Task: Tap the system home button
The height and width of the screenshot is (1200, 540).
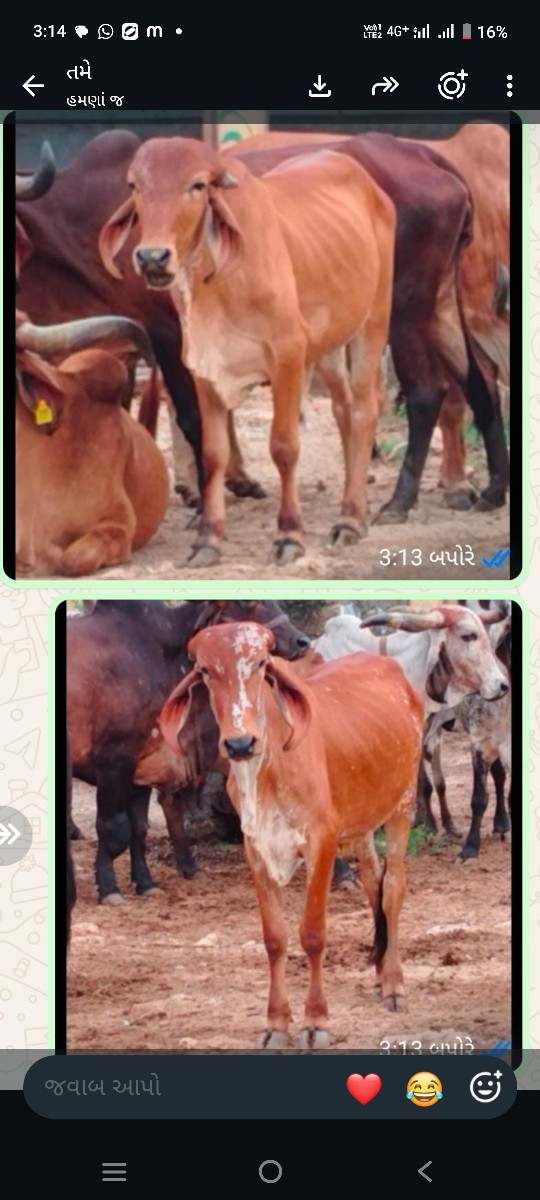Action: pos(270,1171)
